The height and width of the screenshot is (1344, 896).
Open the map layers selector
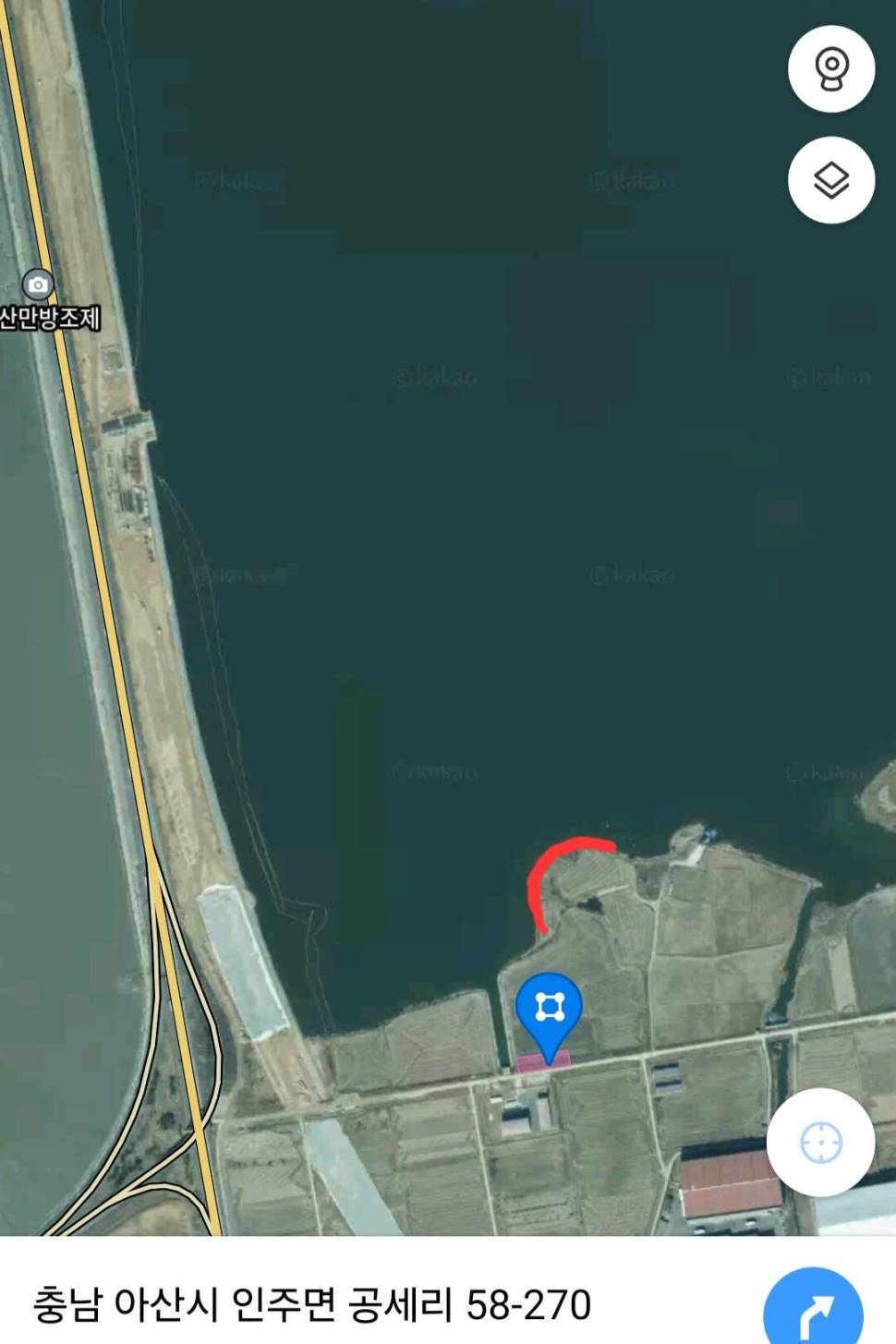pyautogui.click(x=830, y=180)
